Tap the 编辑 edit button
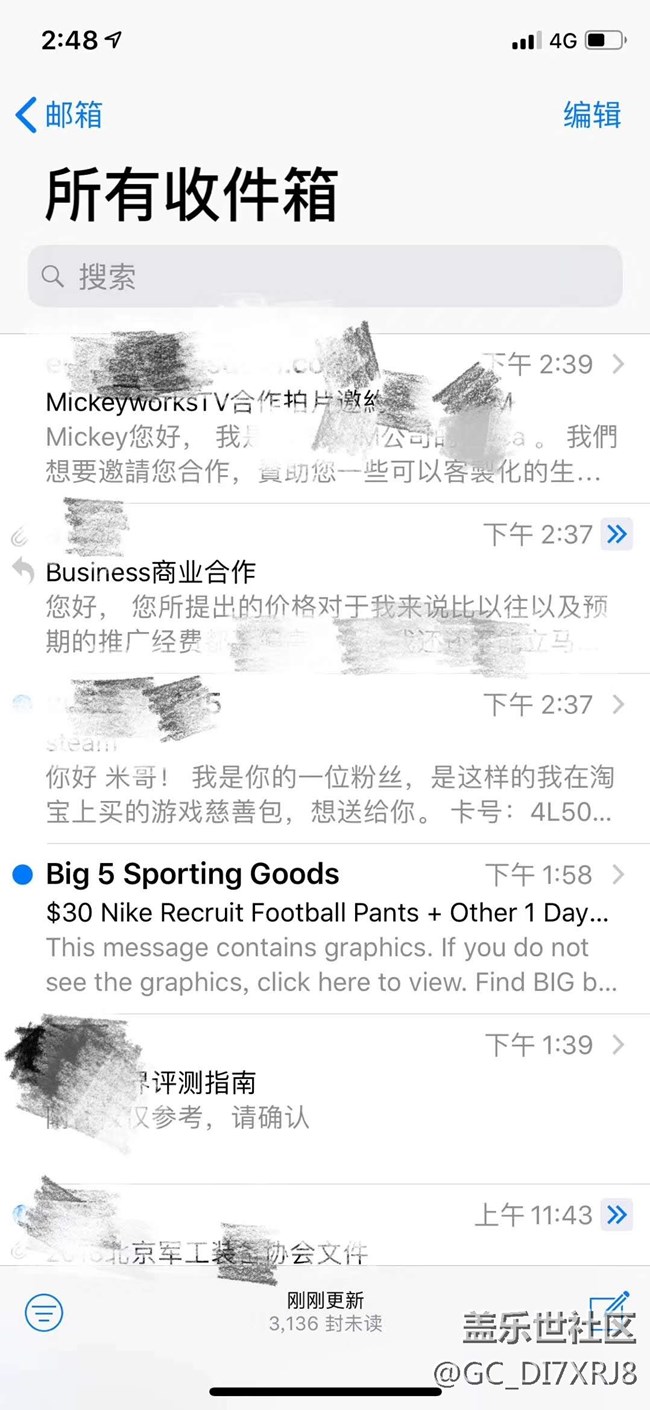The height and width of the screenshot is (1410, 650). (x=592, y=115)
